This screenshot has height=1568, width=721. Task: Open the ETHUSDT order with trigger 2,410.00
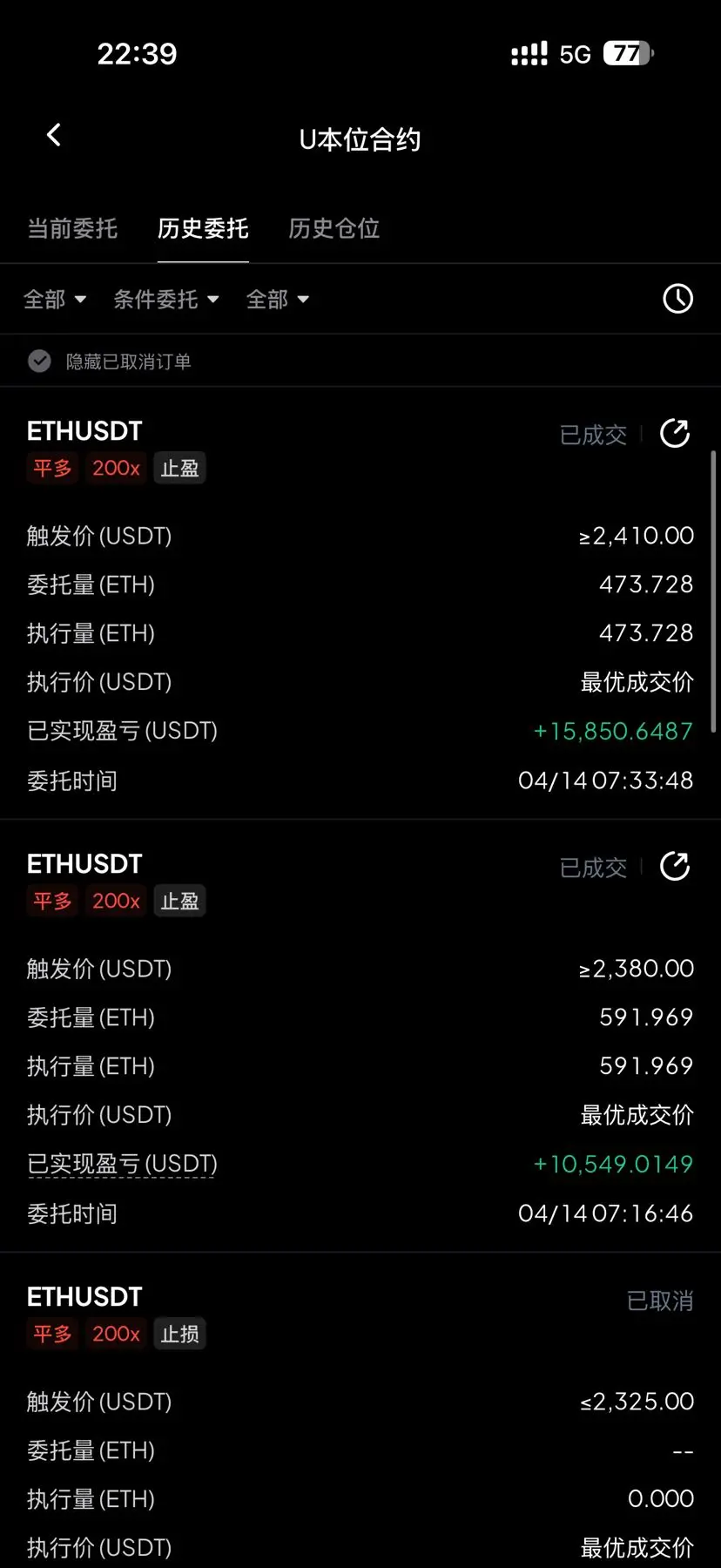point(84,431)
